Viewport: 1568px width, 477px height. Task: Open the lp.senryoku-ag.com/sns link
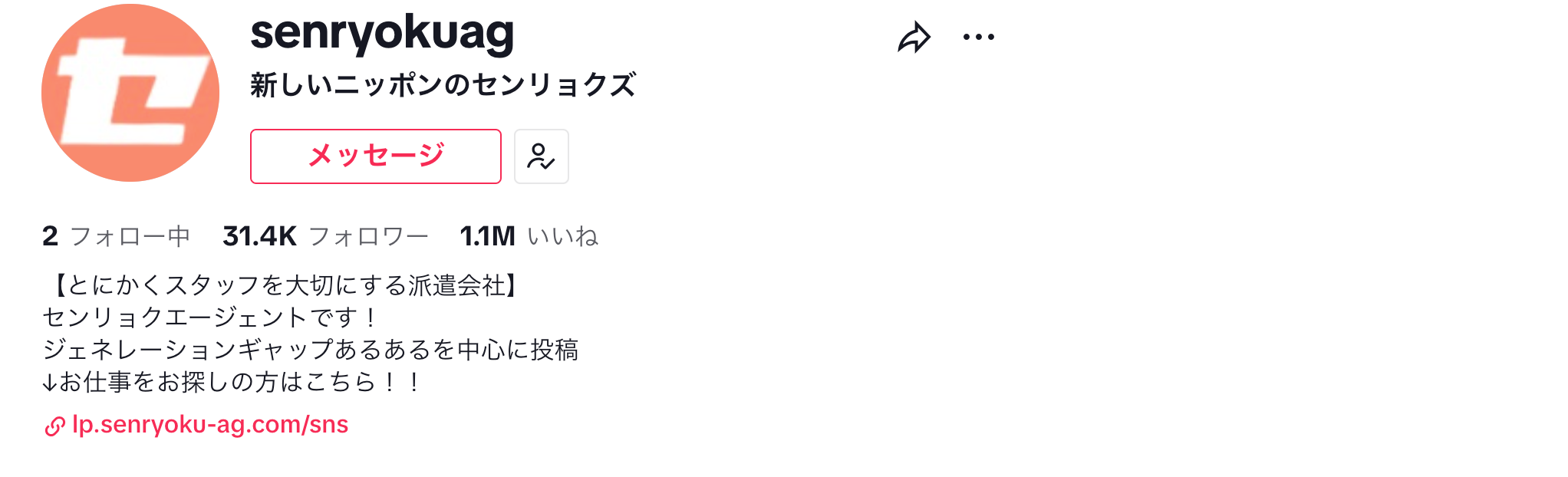[x=209, y=425]
